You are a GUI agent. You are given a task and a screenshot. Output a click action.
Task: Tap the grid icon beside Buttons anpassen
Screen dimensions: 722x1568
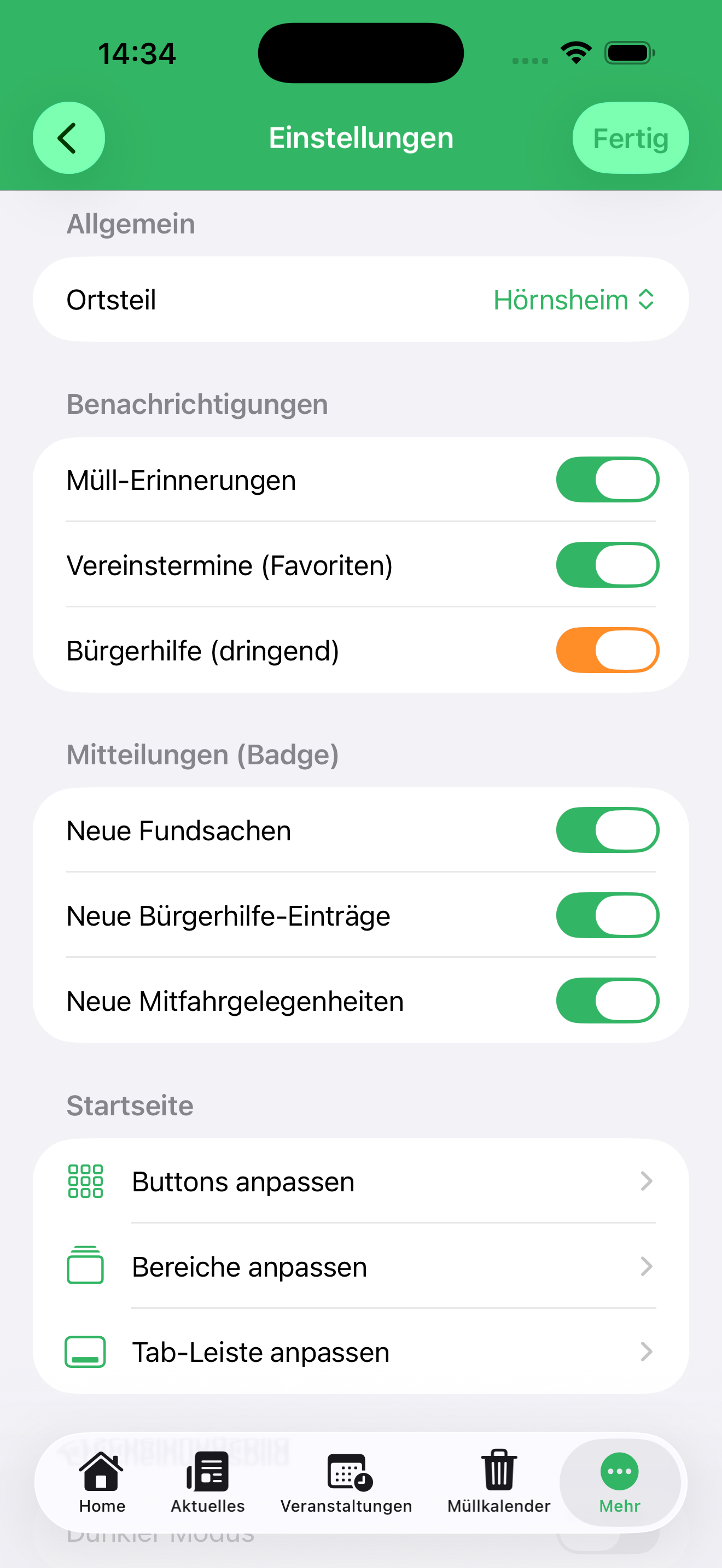click(x=85, y=1181)
